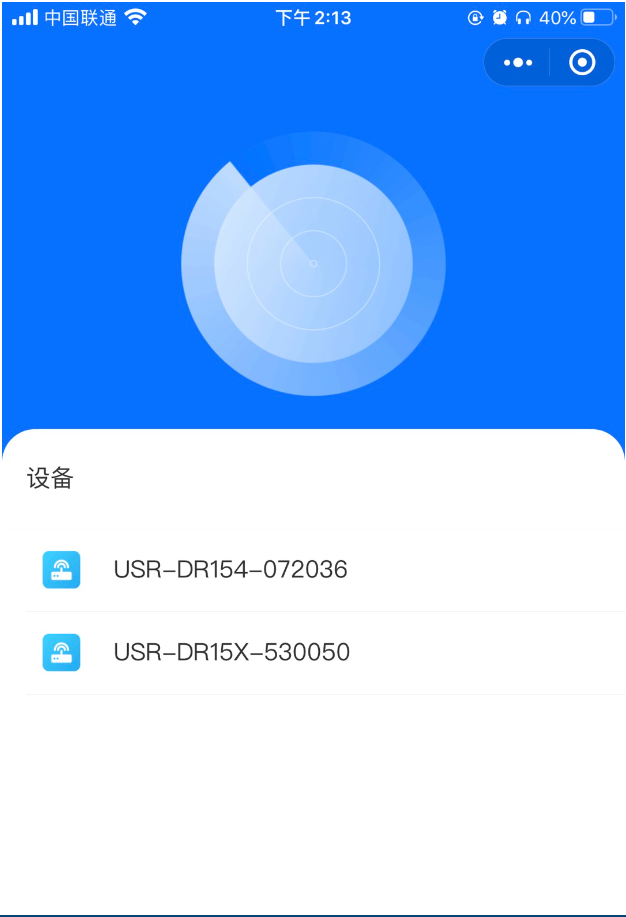The height and width of the screenshot is (917, 626).
Task: Connect to device USR-DR15X-530050
Action: click(232, 653)
